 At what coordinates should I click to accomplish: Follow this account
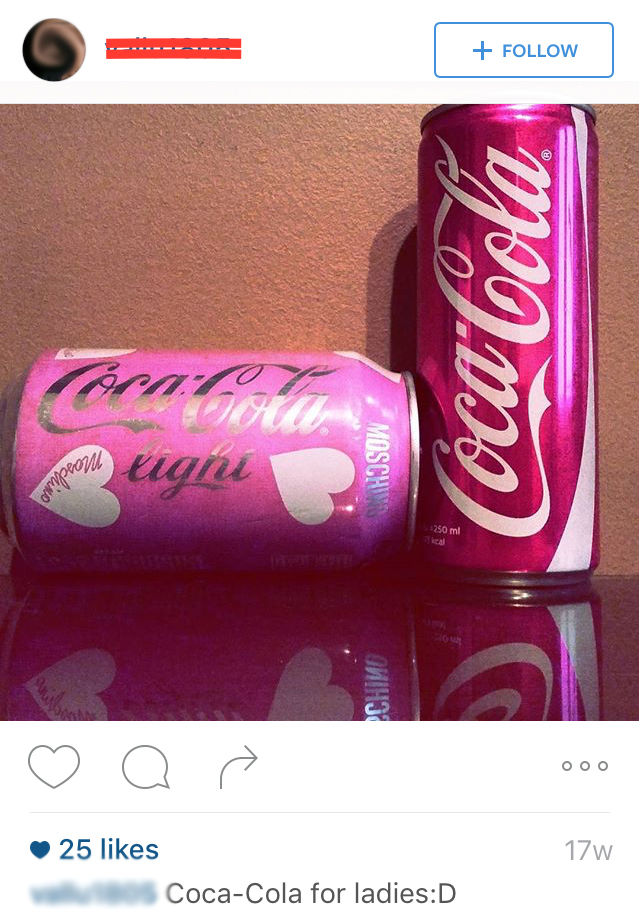tap(523, 50)
